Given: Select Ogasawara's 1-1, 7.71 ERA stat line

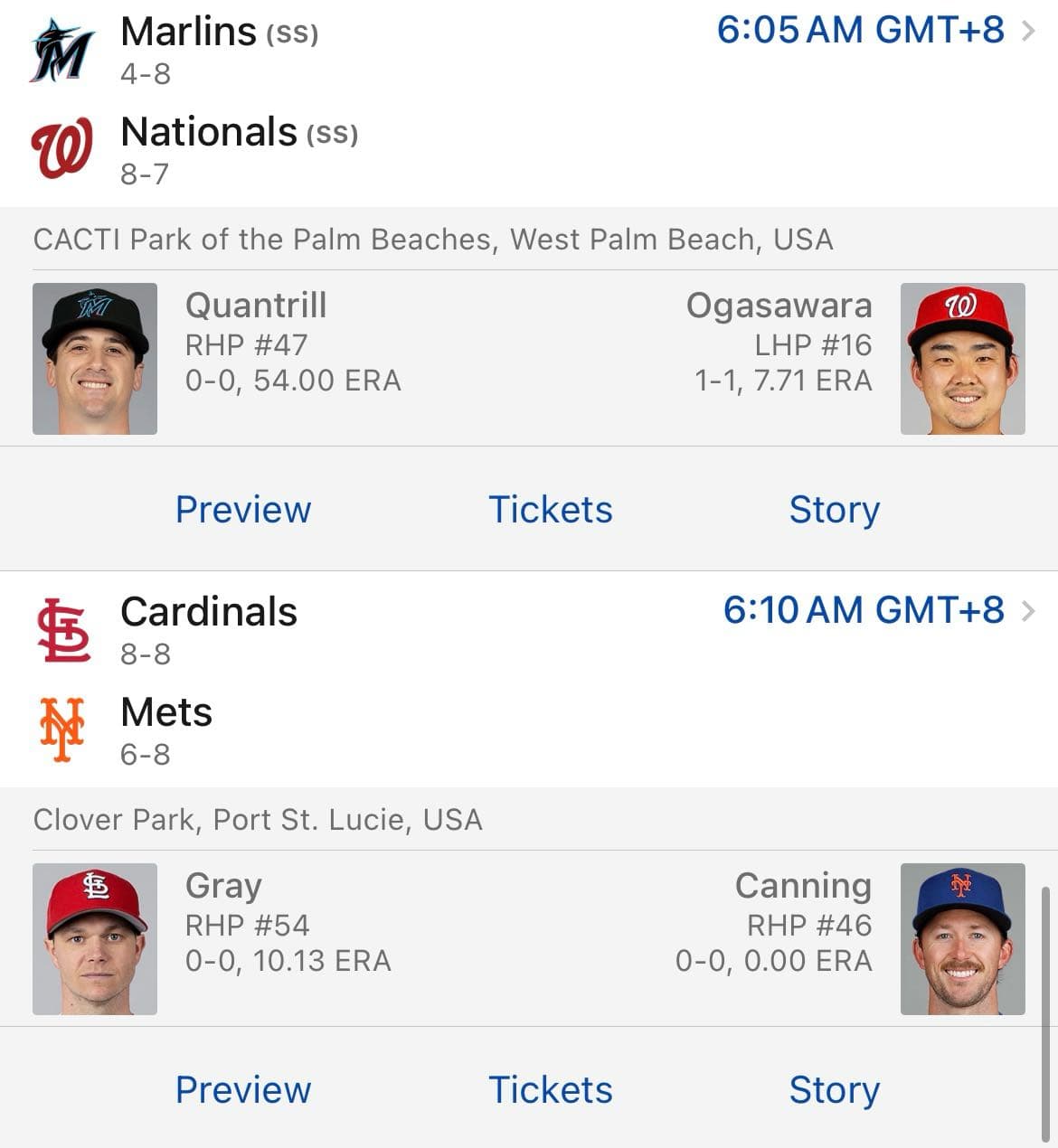Looking at the screenshot, I should click(x=783, y=381).
